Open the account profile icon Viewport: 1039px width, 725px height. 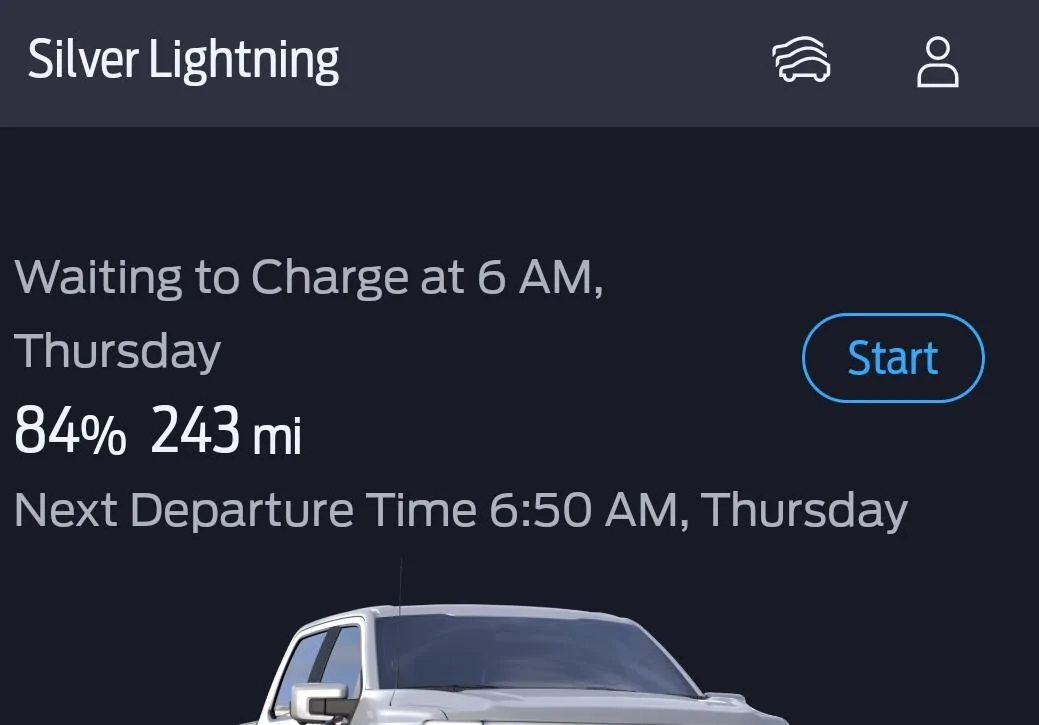coord(937,62)
